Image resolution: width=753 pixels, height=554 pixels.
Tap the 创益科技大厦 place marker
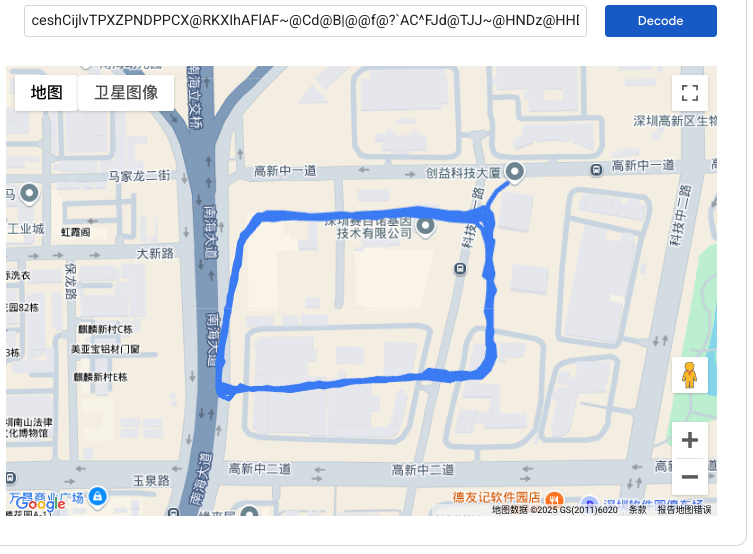(x=515, y=172)
